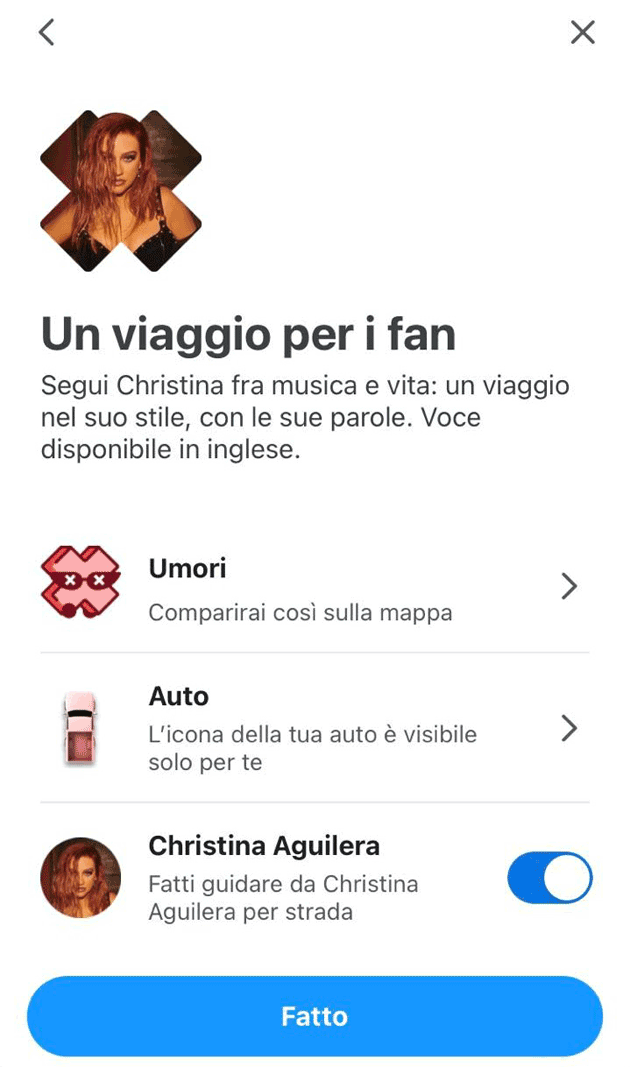The image size is (630, 1067).
Task: Open the Umori row
Action: (x=314, y=586)
